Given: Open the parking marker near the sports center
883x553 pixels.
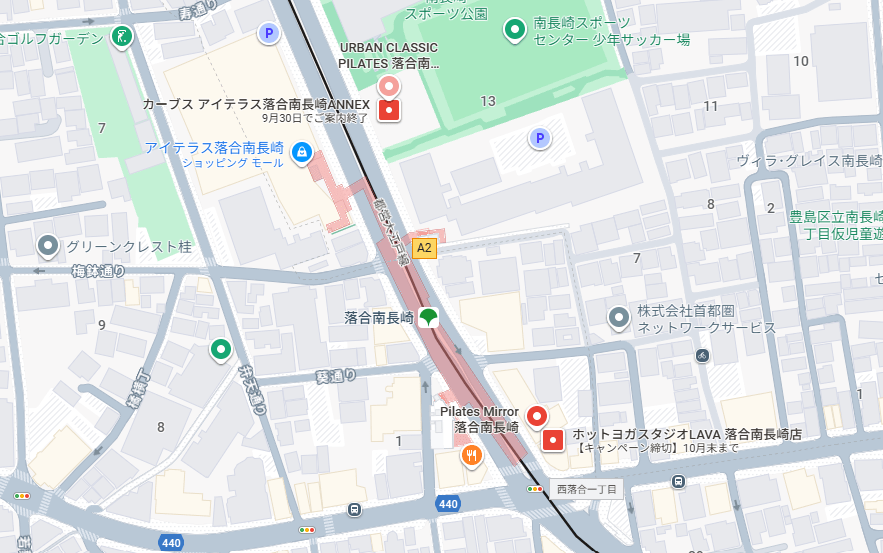Looking at the screenshot, I should click(540, 138).
